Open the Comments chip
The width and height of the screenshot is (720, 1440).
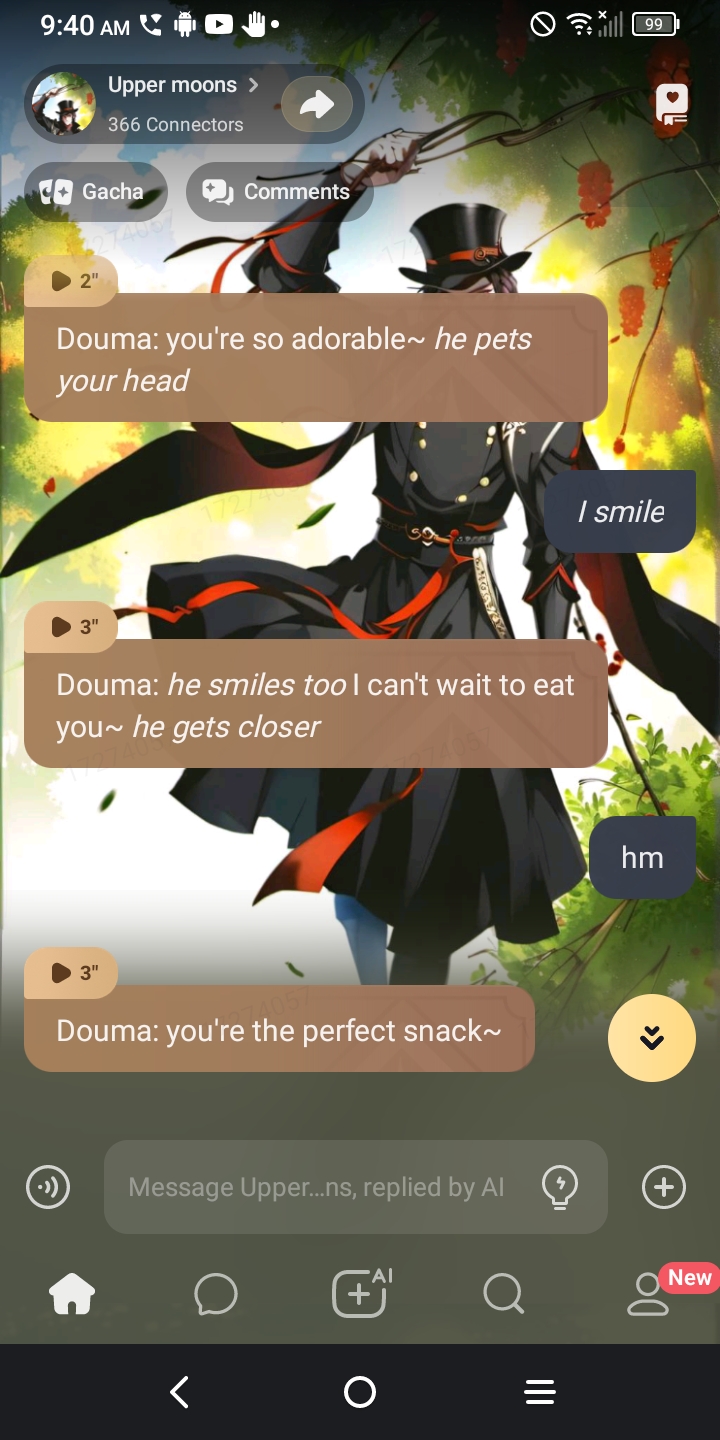coord(279,192)
